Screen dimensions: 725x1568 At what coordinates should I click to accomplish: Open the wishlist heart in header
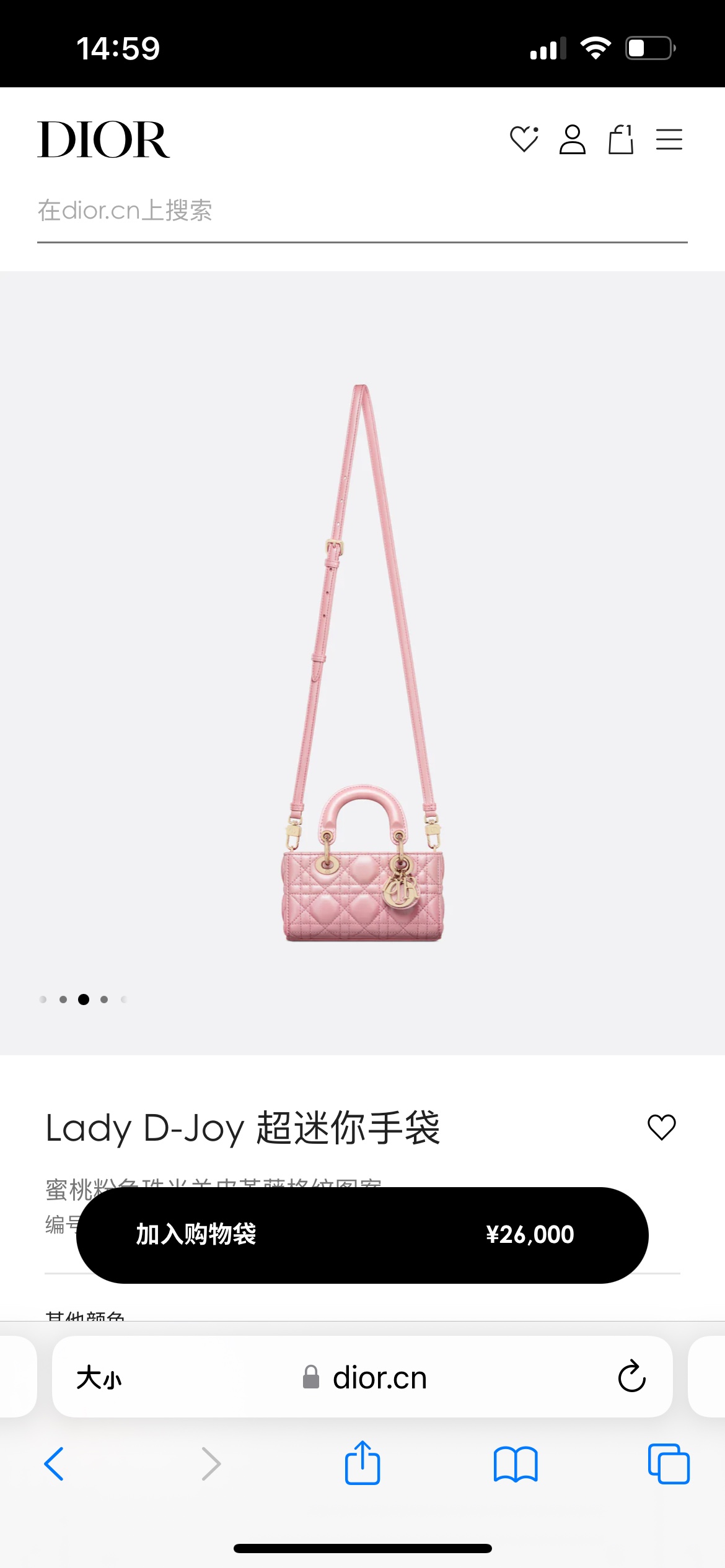tap(524, 139)
